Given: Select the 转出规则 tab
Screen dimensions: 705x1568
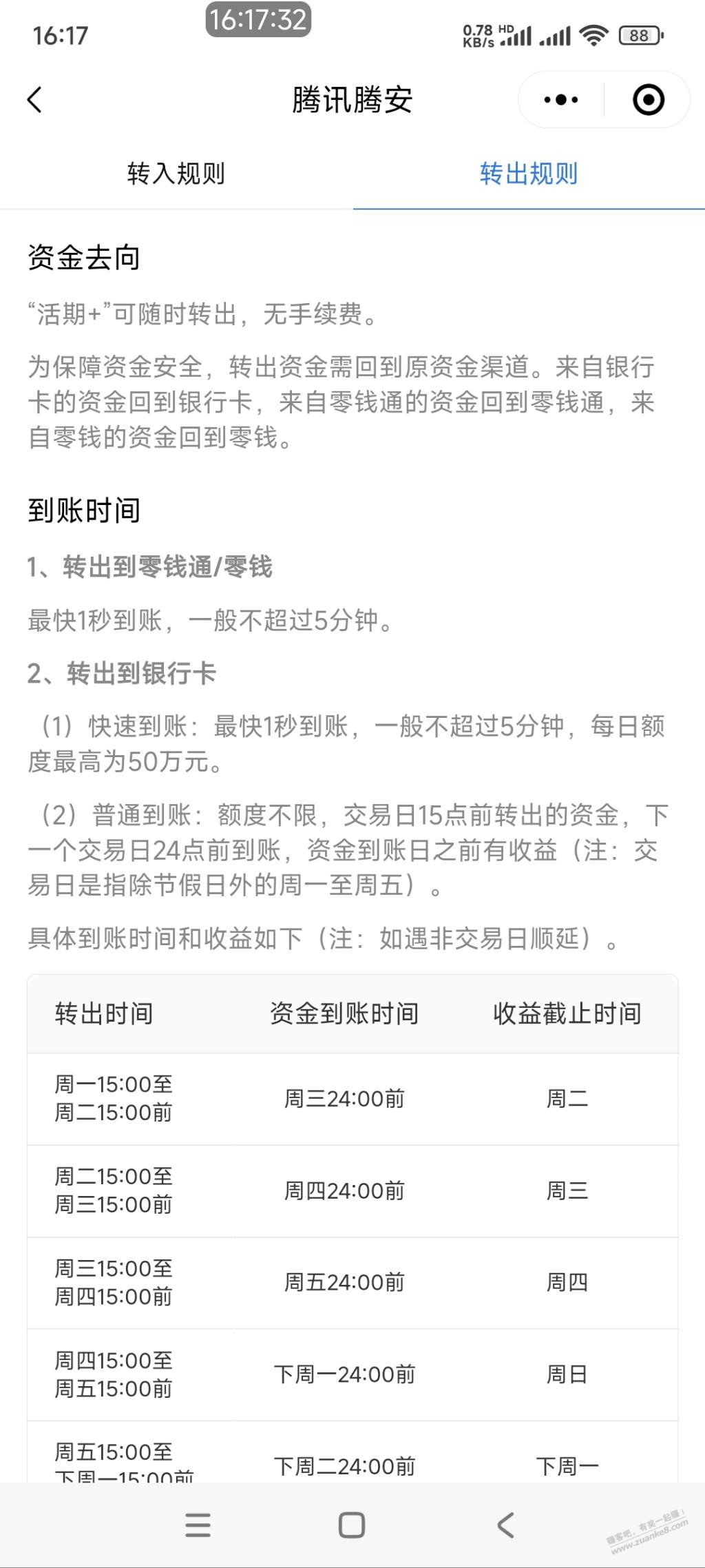Looking at the screenshot, I should coord(529,174).
